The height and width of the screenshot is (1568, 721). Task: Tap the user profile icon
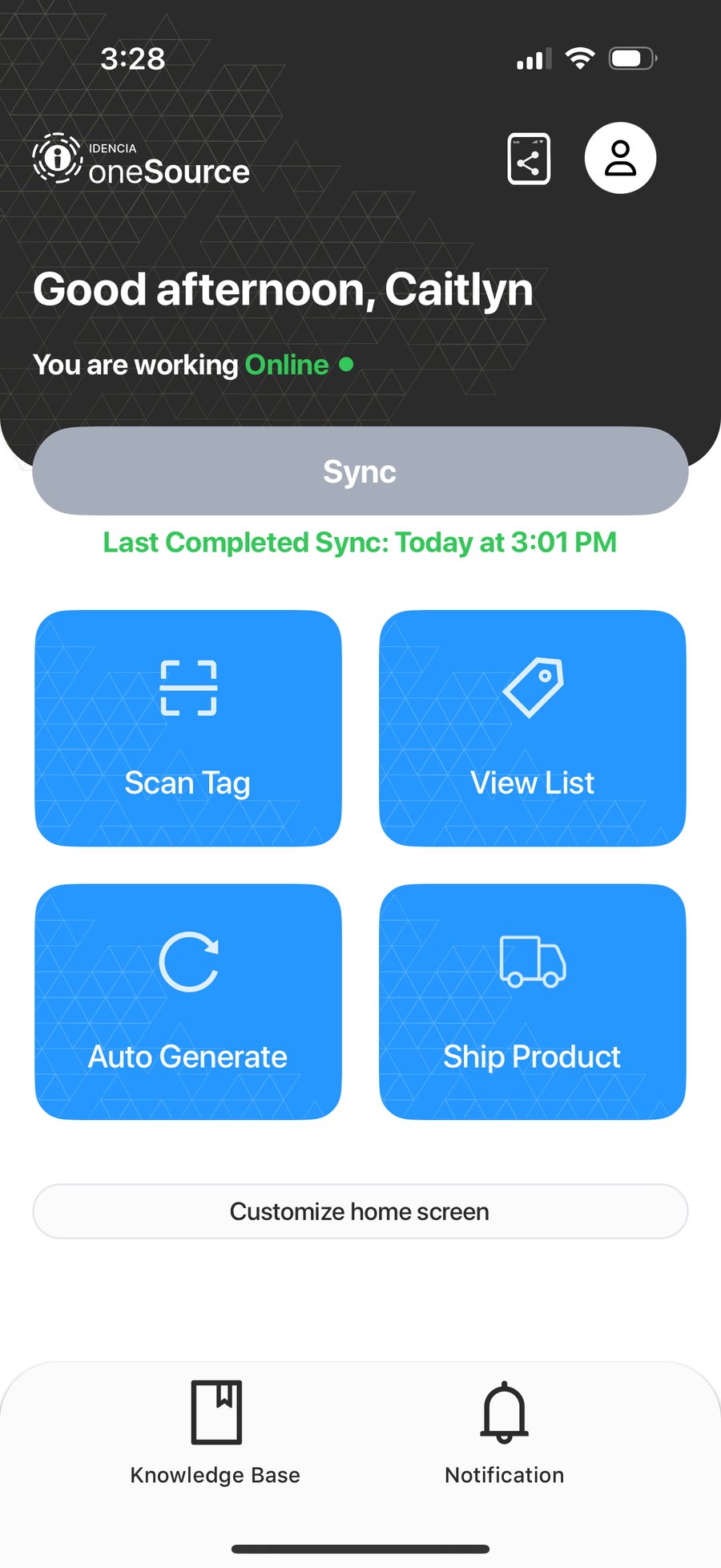(621, 158)
